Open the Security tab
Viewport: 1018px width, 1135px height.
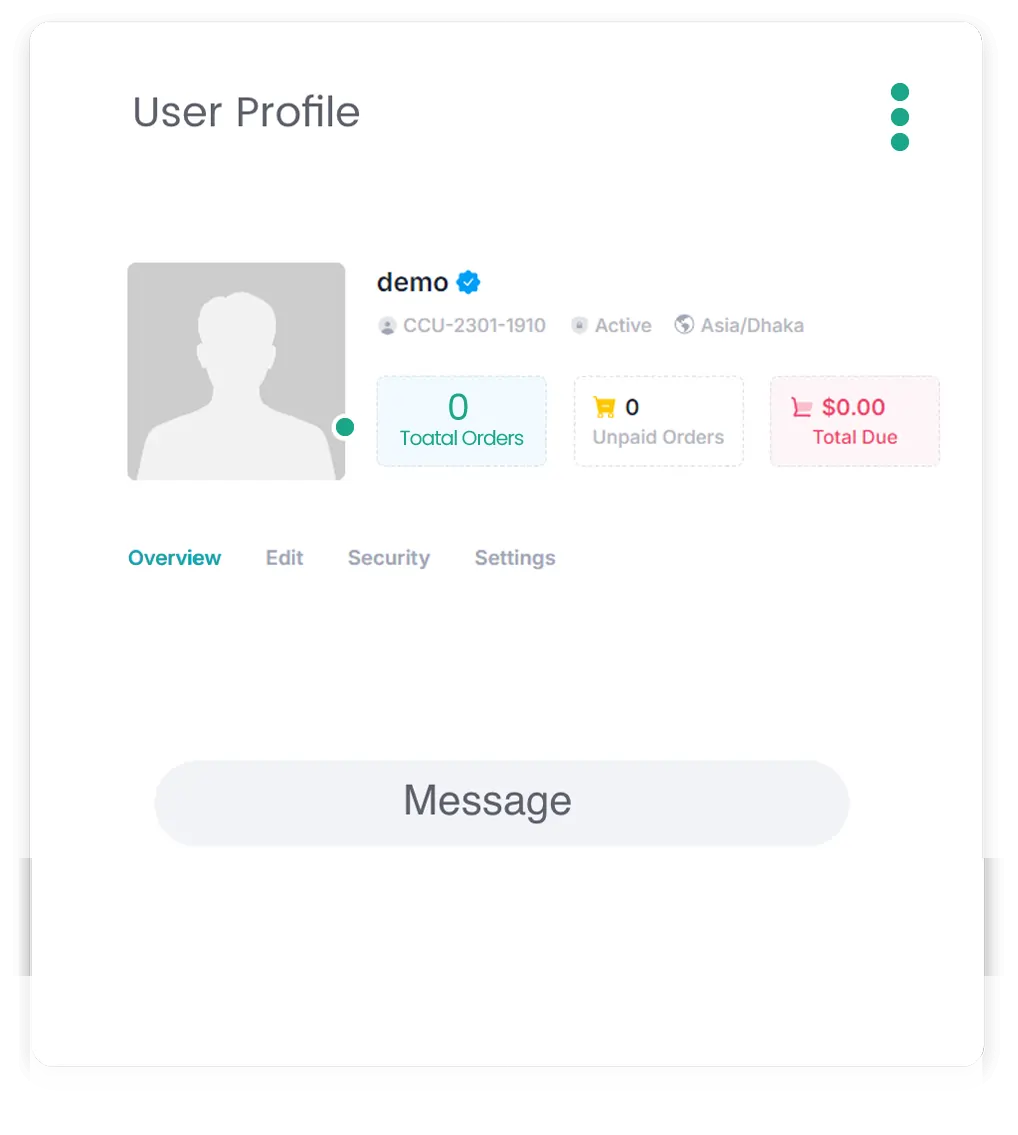point(389,558)
